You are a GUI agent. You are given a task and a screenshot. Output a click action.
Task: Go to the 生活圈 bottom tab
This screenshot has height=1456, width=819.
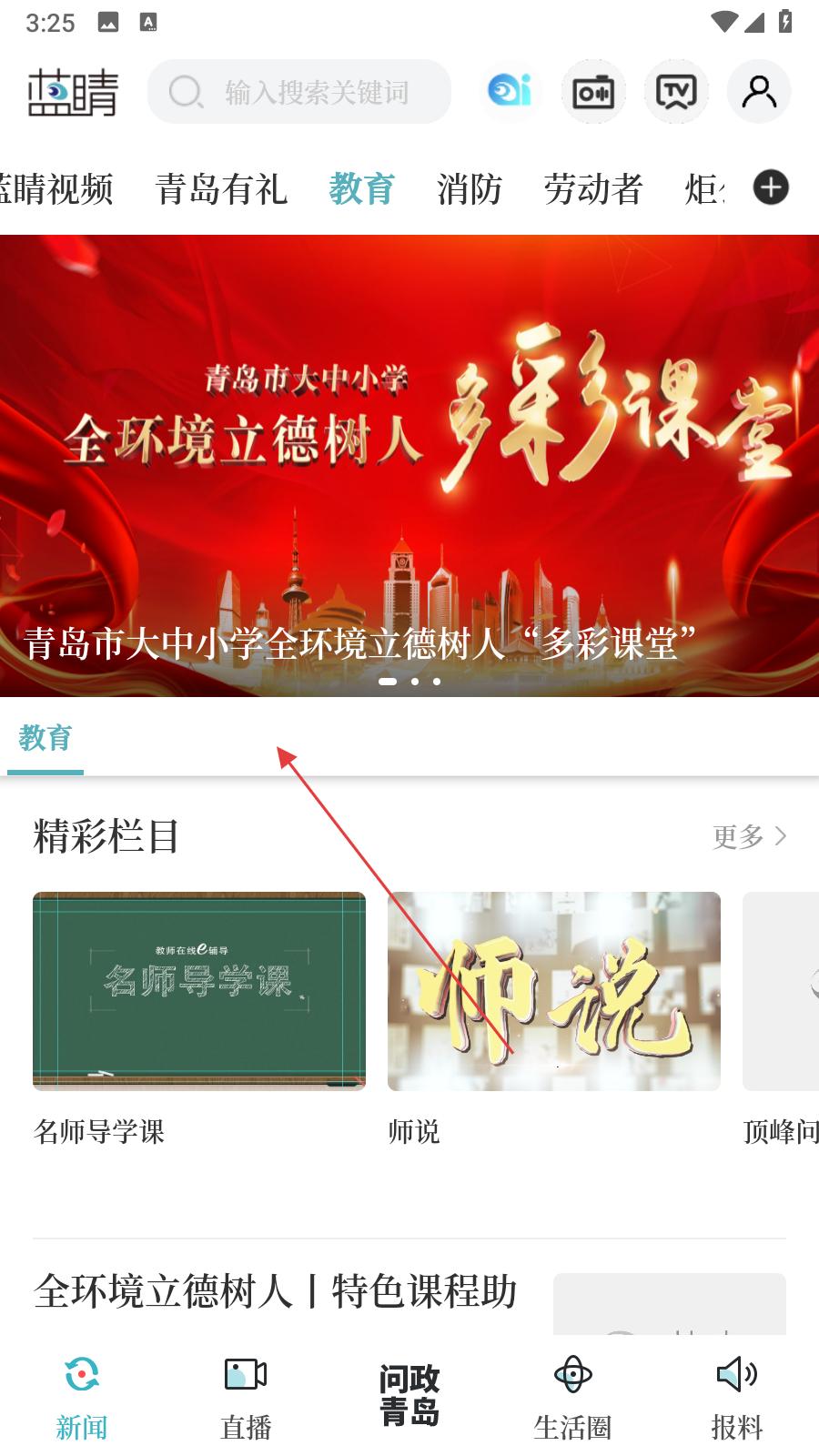[572, 1397]
